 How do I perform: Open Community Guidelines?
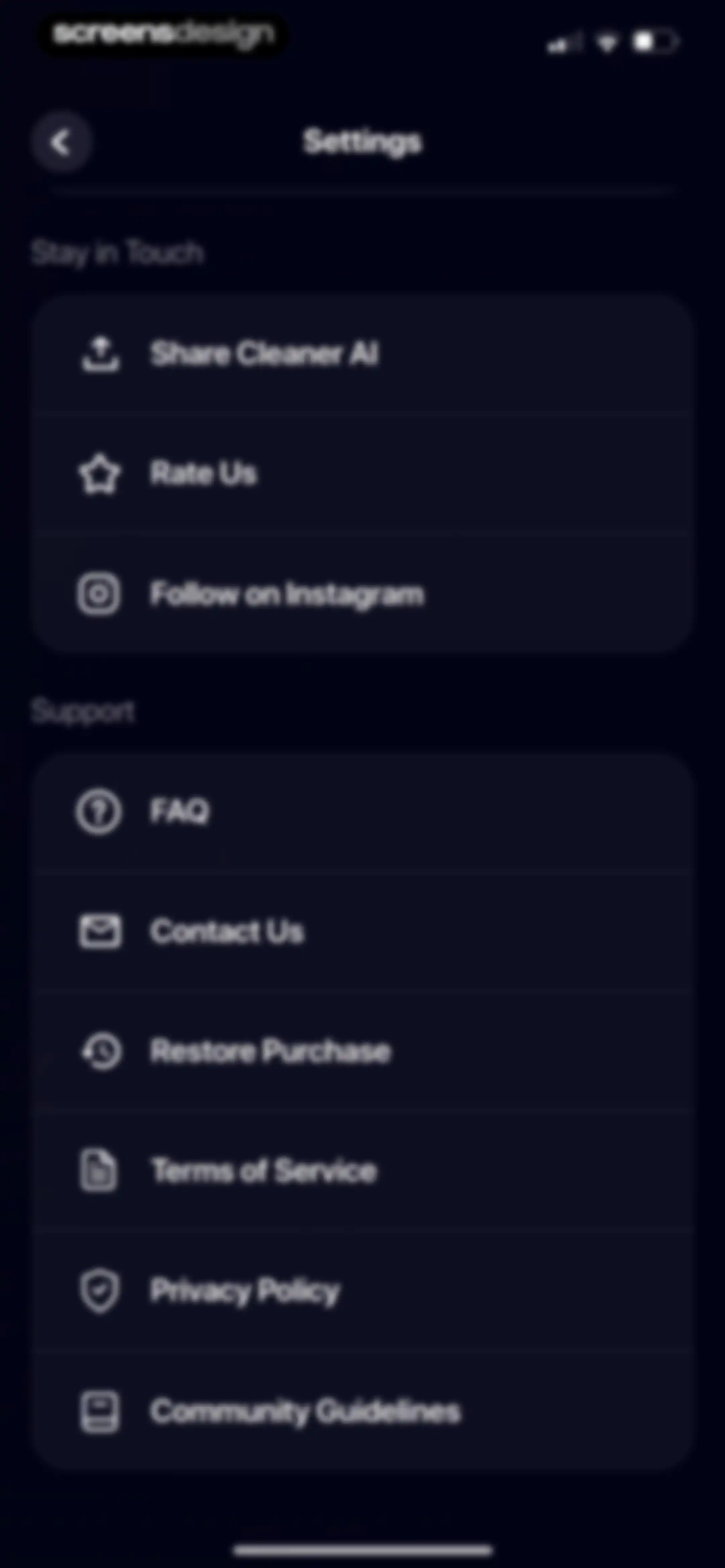tap(362, 1410)
